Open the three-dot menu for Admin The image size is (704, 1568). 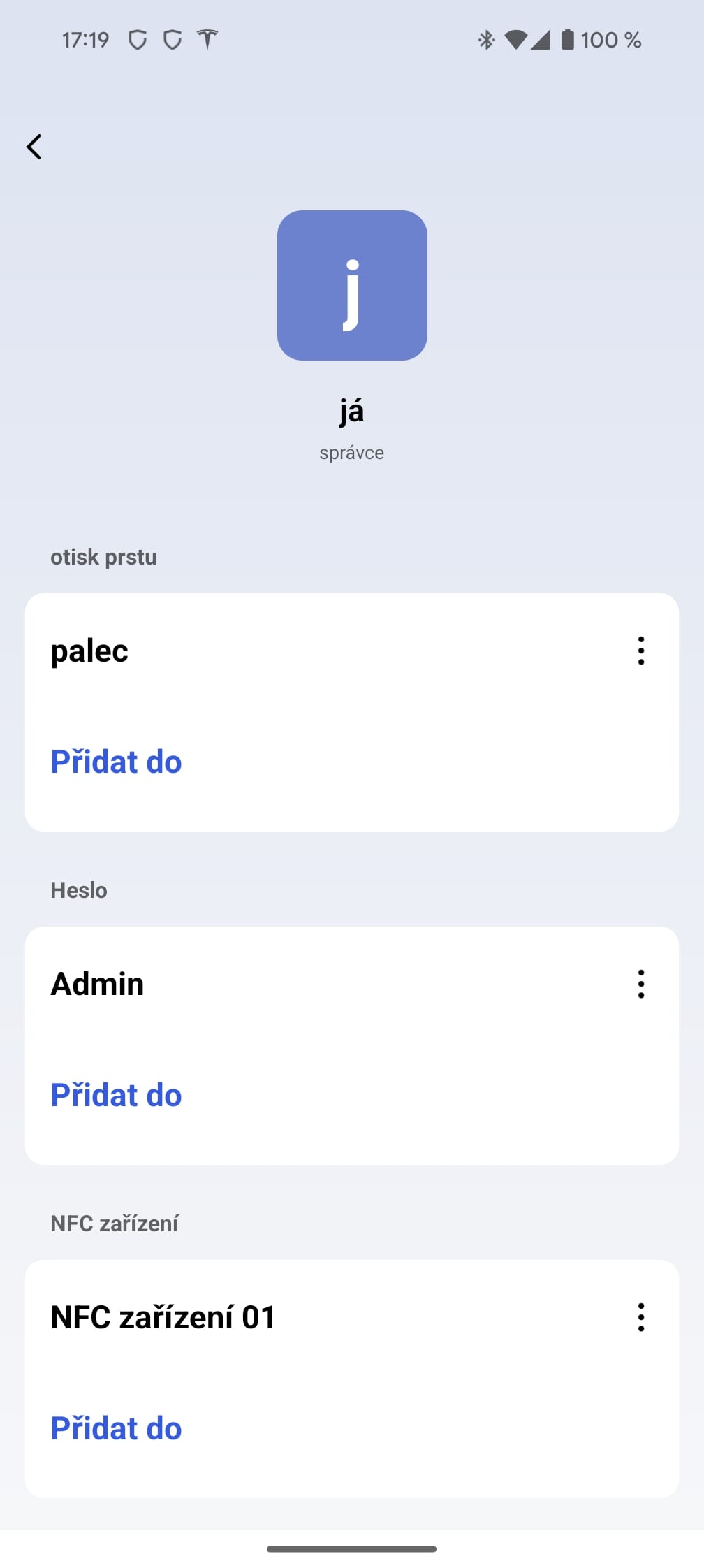640,984
